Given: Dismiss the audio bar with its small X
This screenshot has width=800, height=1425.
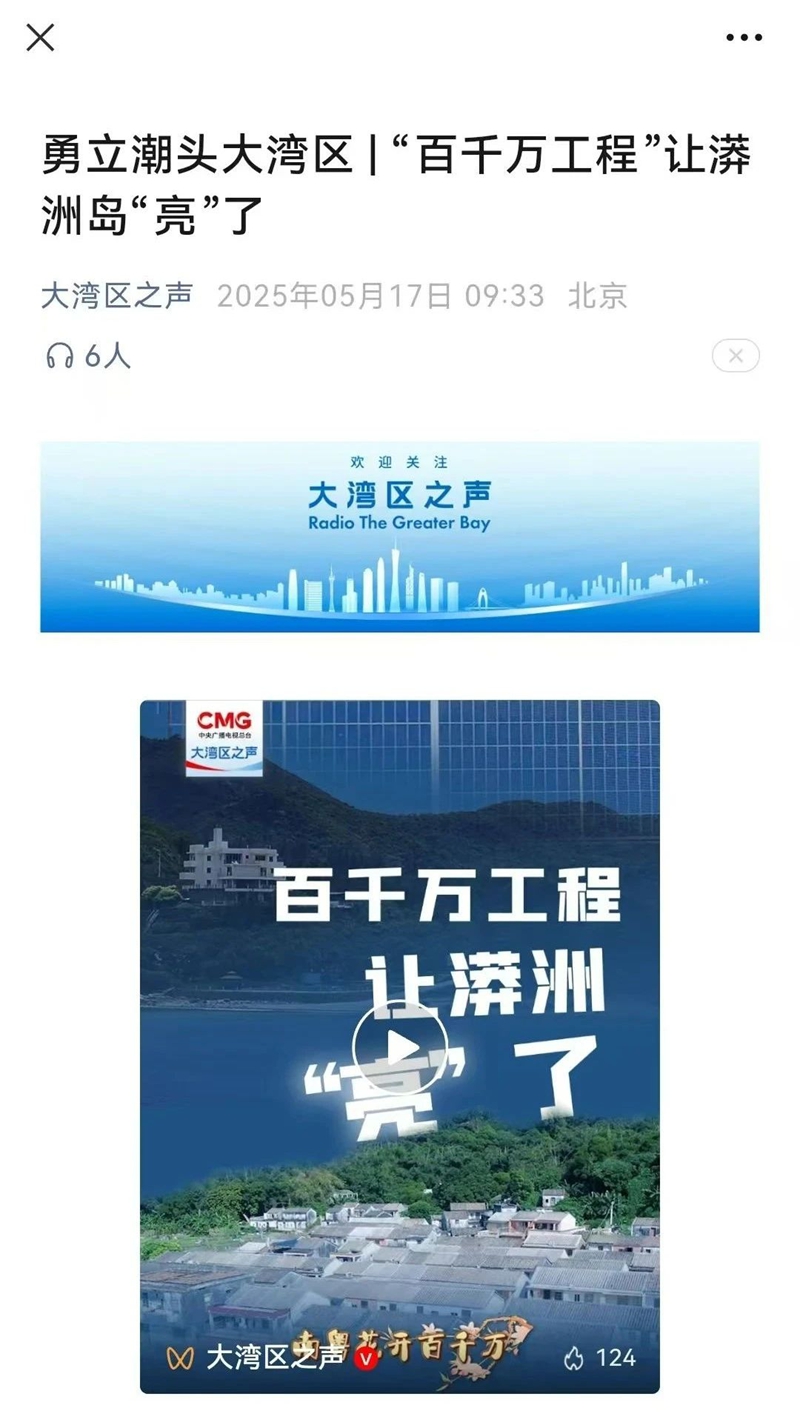Looking at the screenshot, I should click(736, 356).
